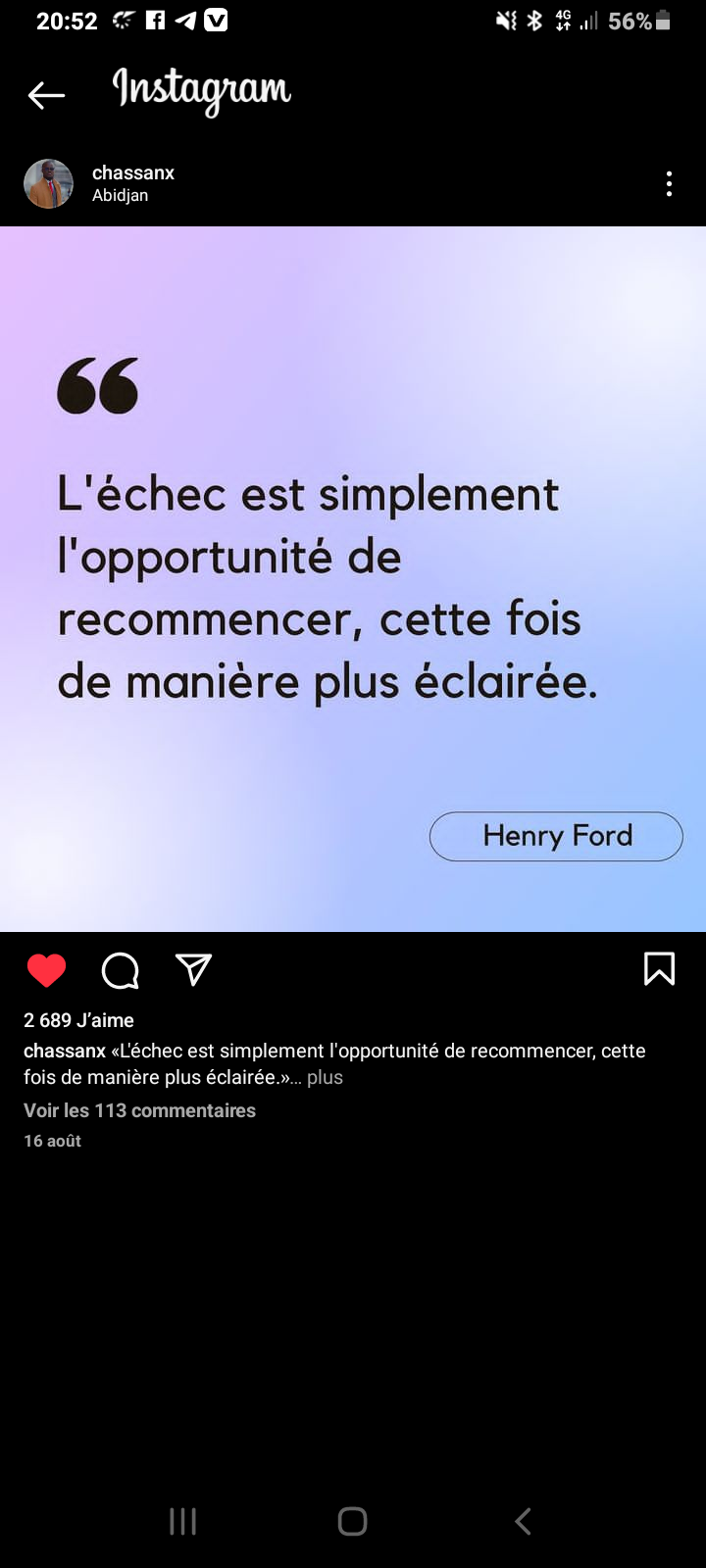Save the post with the bookmark icon

point(659,968)
